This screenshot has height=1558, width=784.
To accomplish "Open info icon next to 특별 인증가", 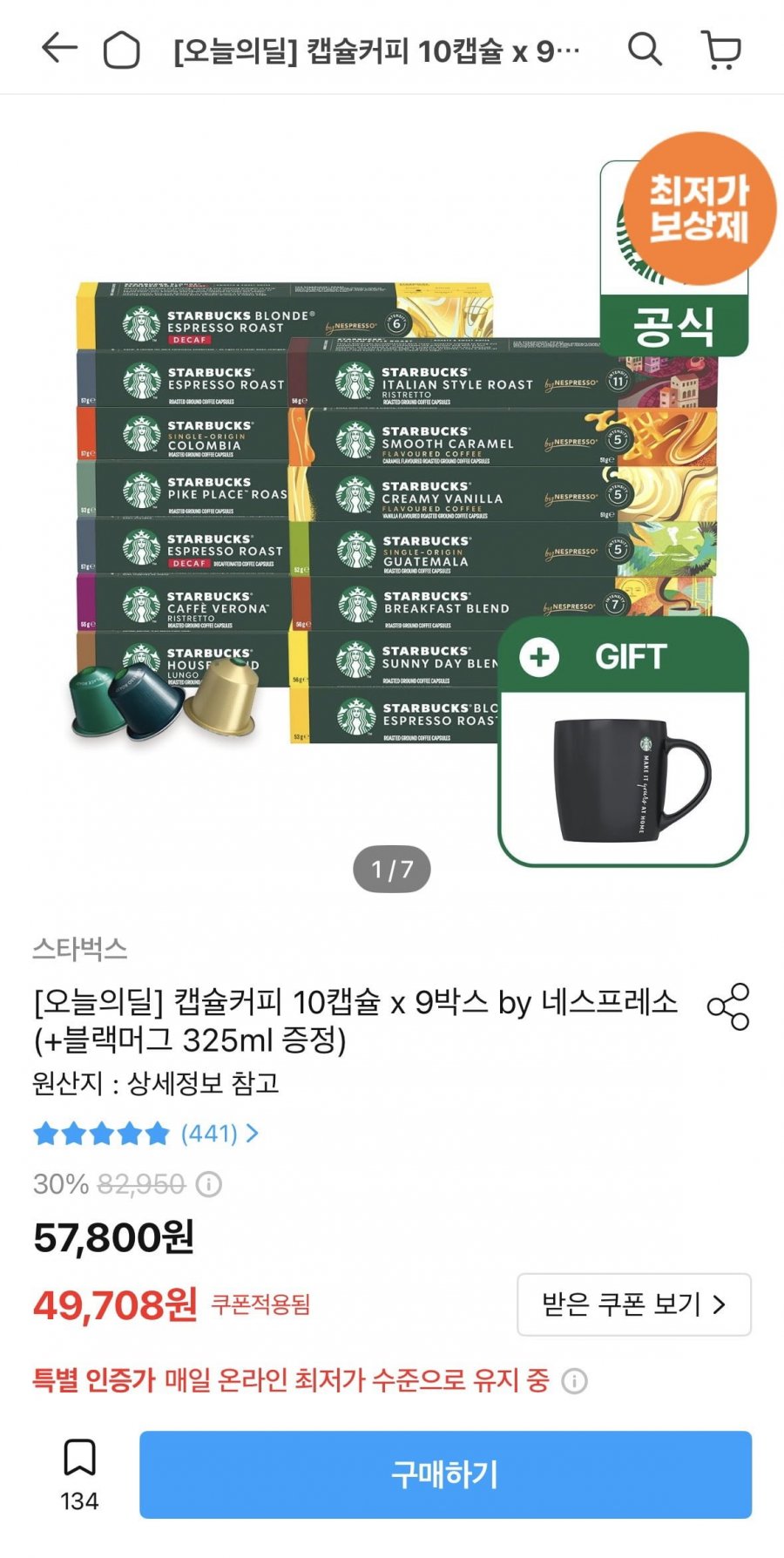I will click(x=574, y=1381).
